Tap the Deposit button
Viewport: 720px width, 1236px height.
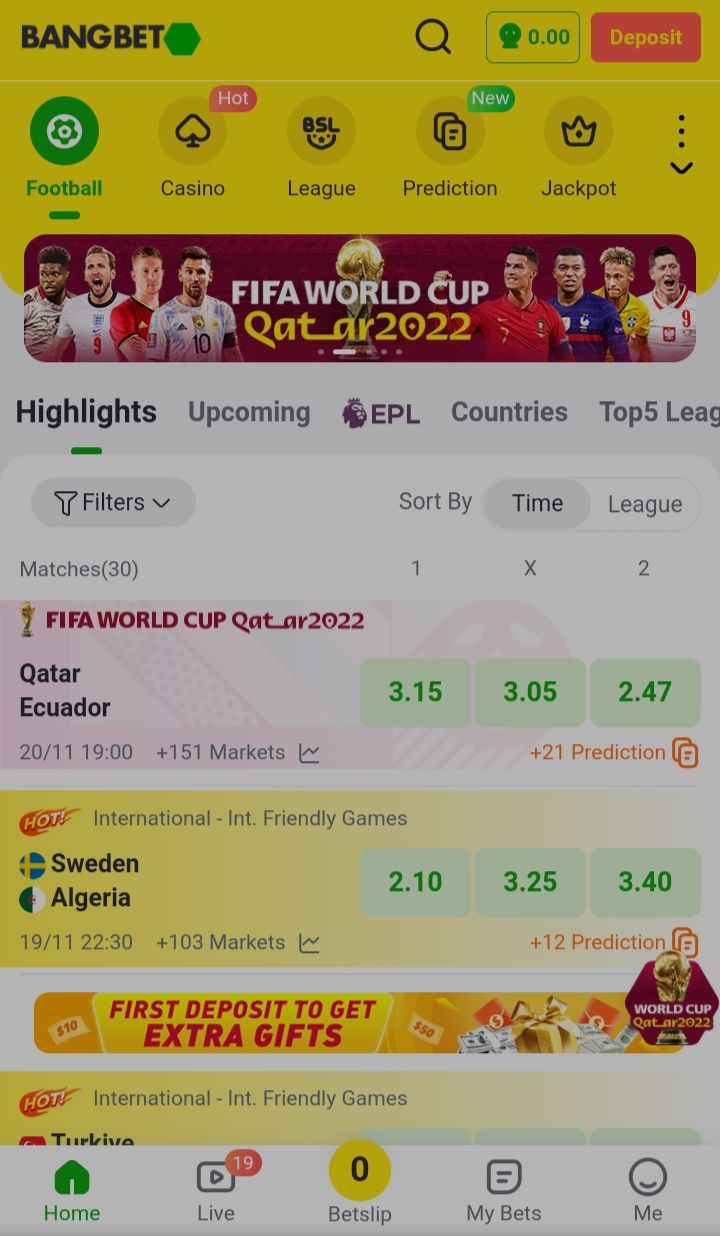[645, 38]
